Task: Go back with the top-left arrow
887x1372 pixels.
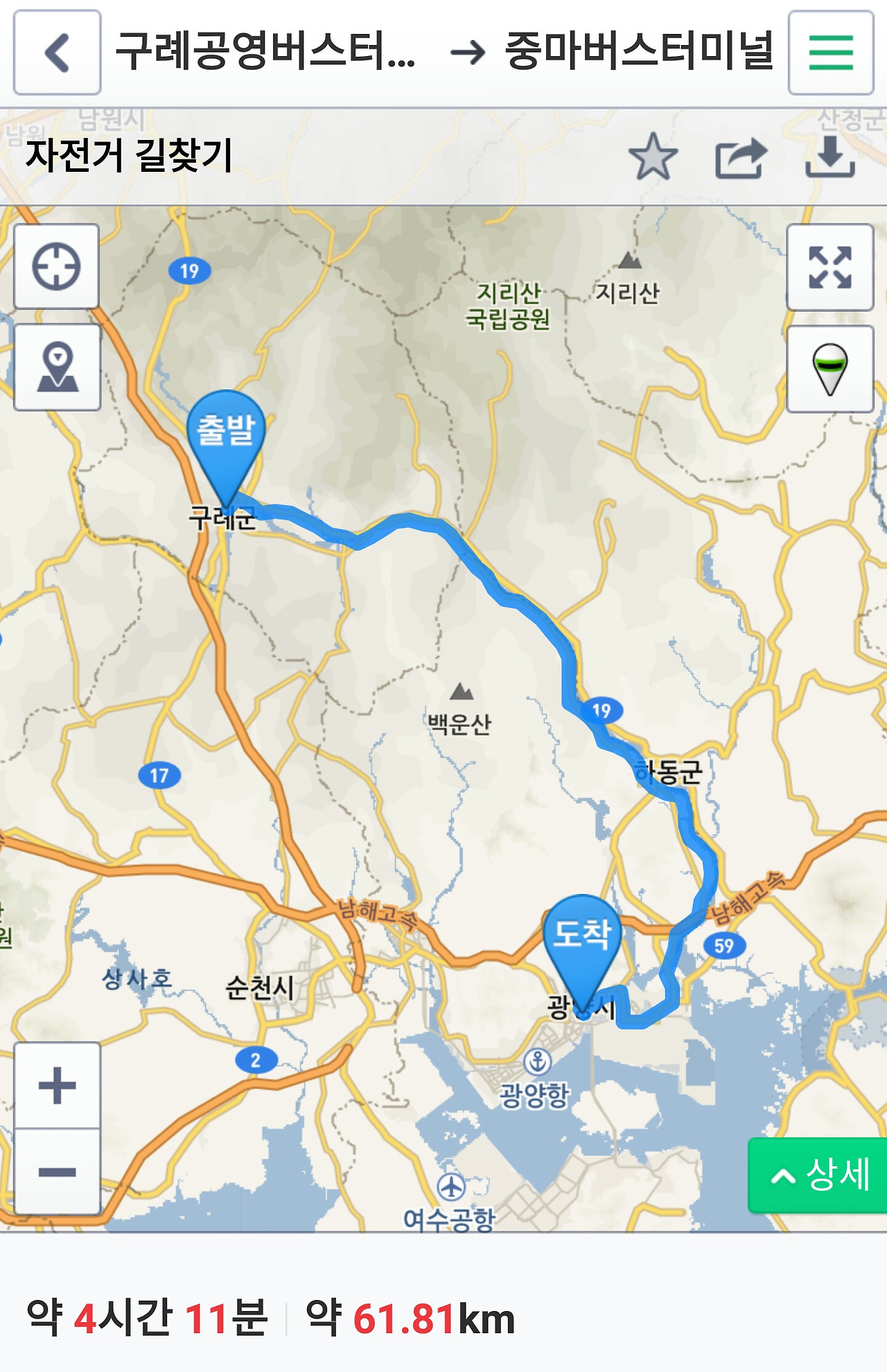Action: tap(57, 53)
